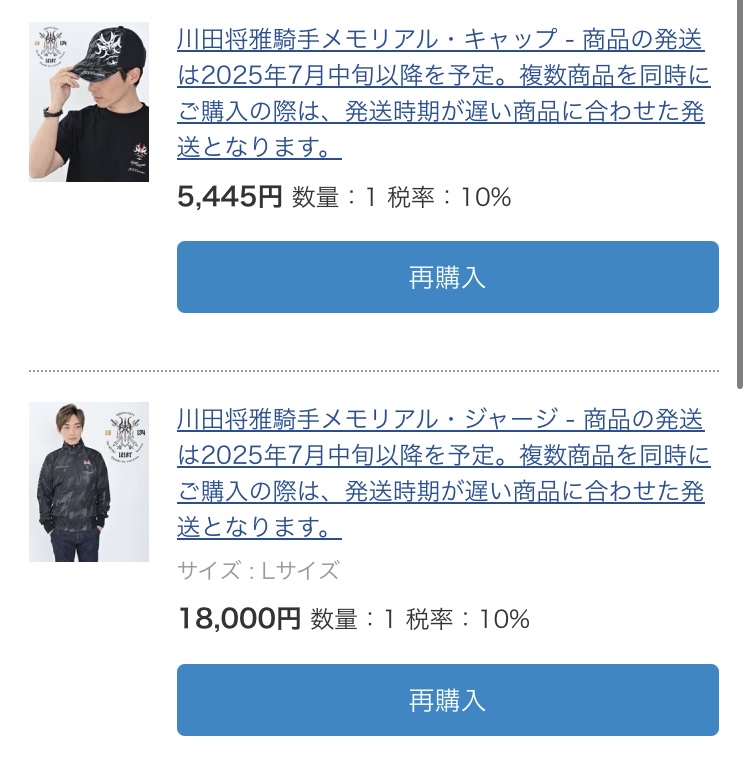Image resolution: width=749 pixels, height=768 pixels.
Task: Open the メモリアル・ジャージ product link
Action: [441, 472]
